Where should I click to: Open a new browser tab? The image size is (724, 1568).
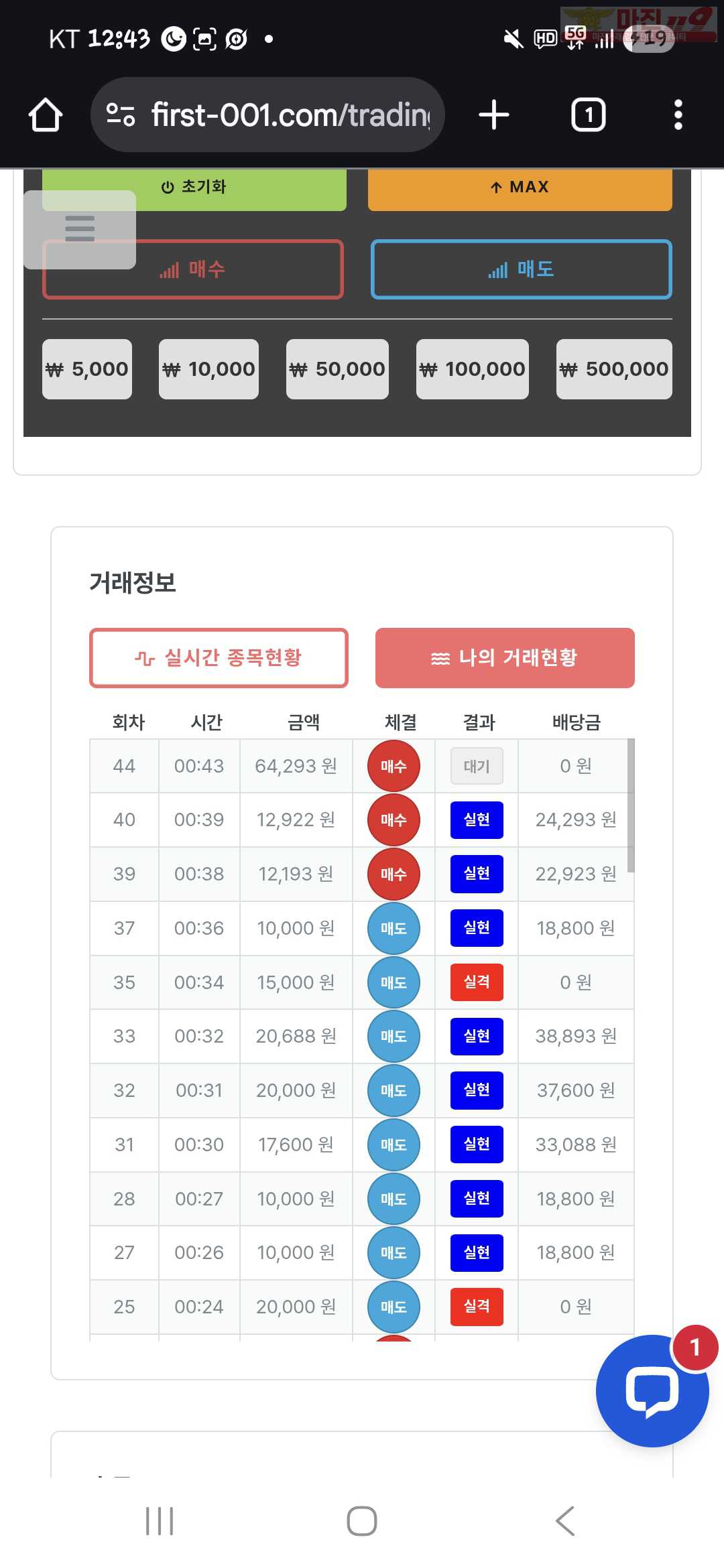[x=494, y=115]
